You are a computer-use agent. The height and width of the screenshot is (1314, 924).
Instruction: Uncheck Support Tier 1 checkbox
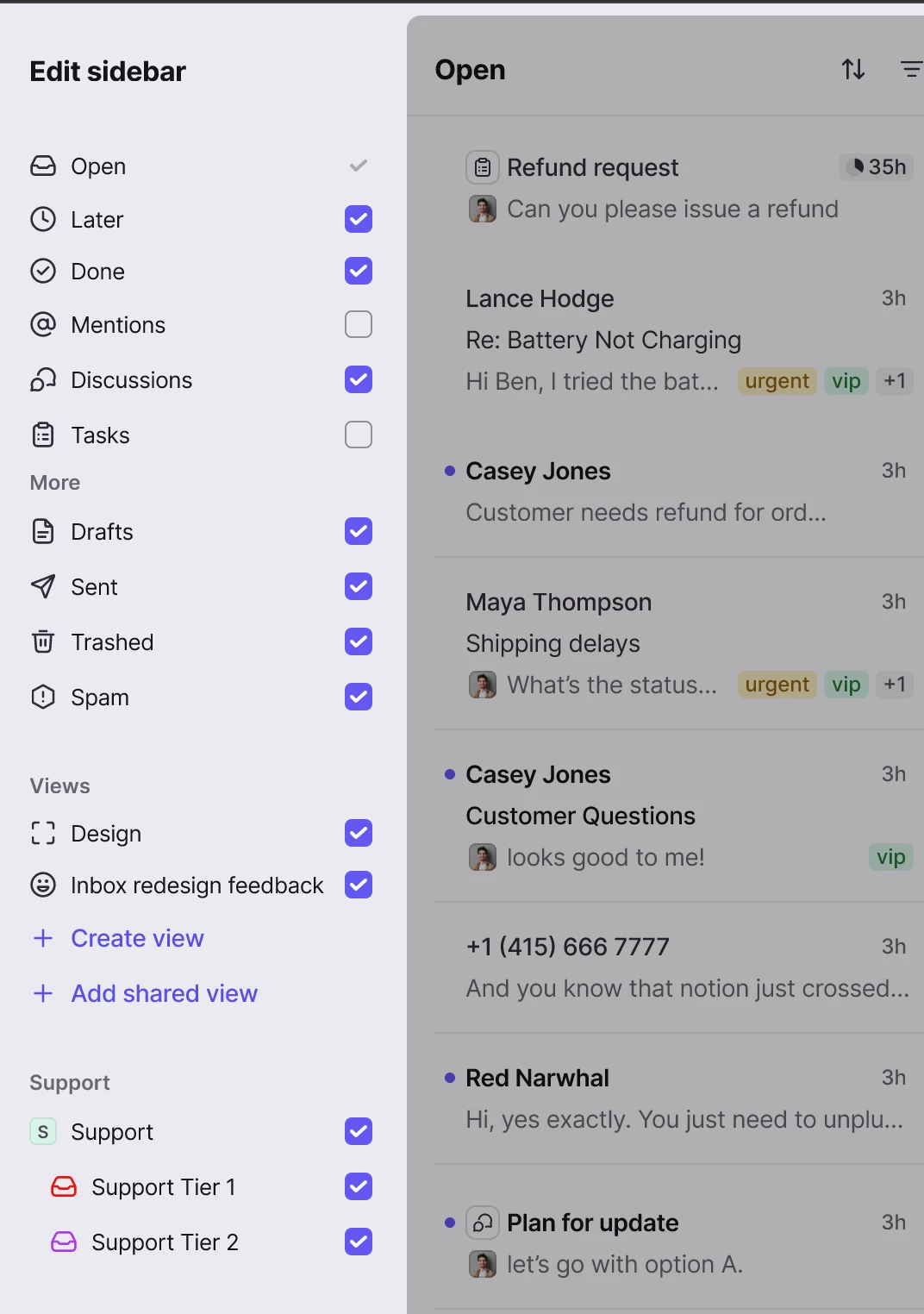point(359,1186)
